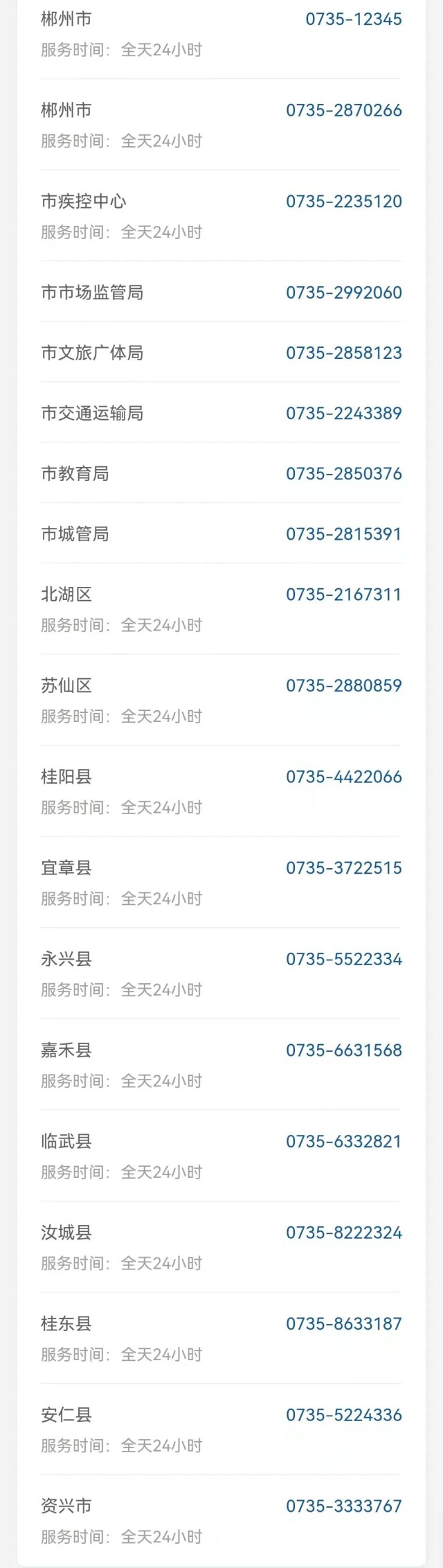Call 桂东县 hotline 0735-8633187
The height and width of the screenshot is (1568, 443).
click(343, 1323)
